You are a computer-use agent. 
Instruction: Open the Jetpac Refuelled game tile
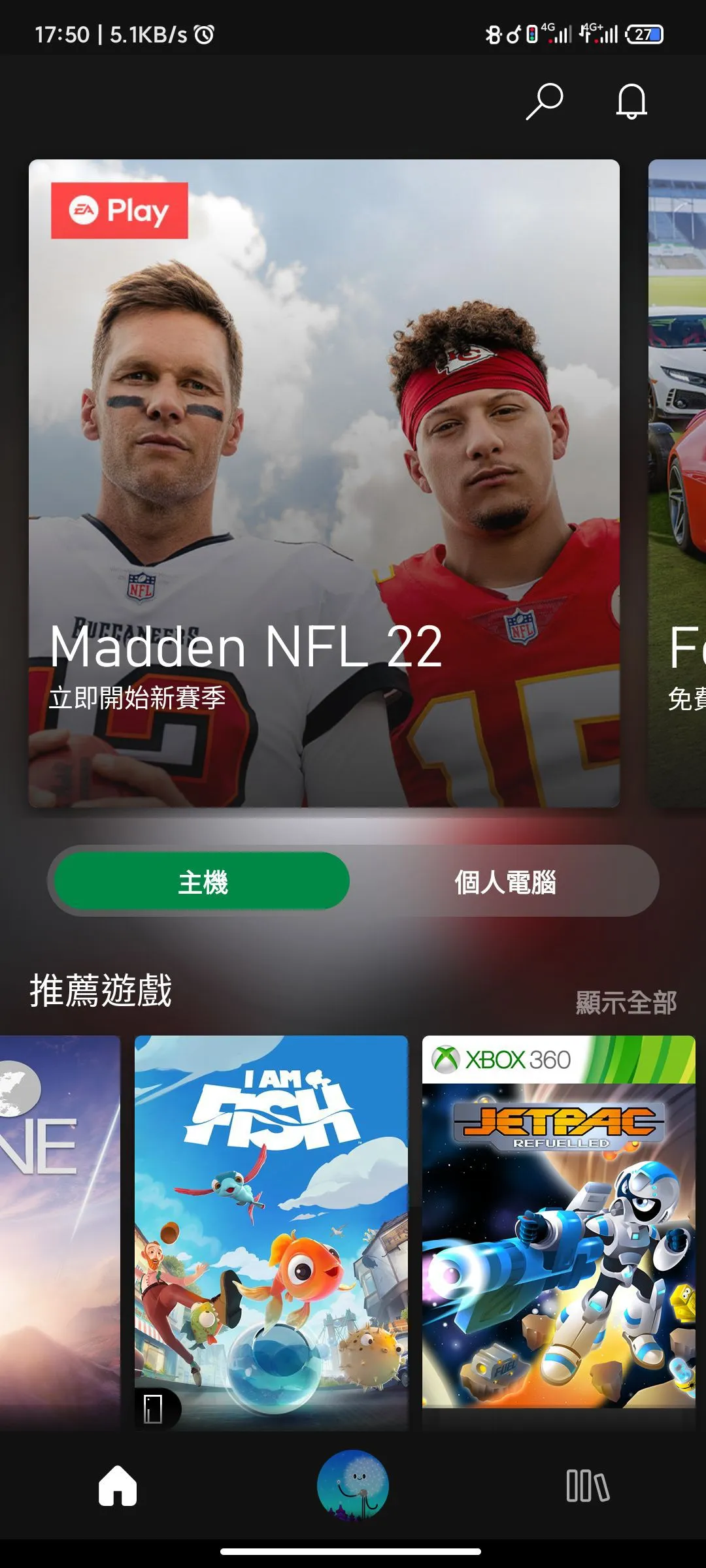558,1232
